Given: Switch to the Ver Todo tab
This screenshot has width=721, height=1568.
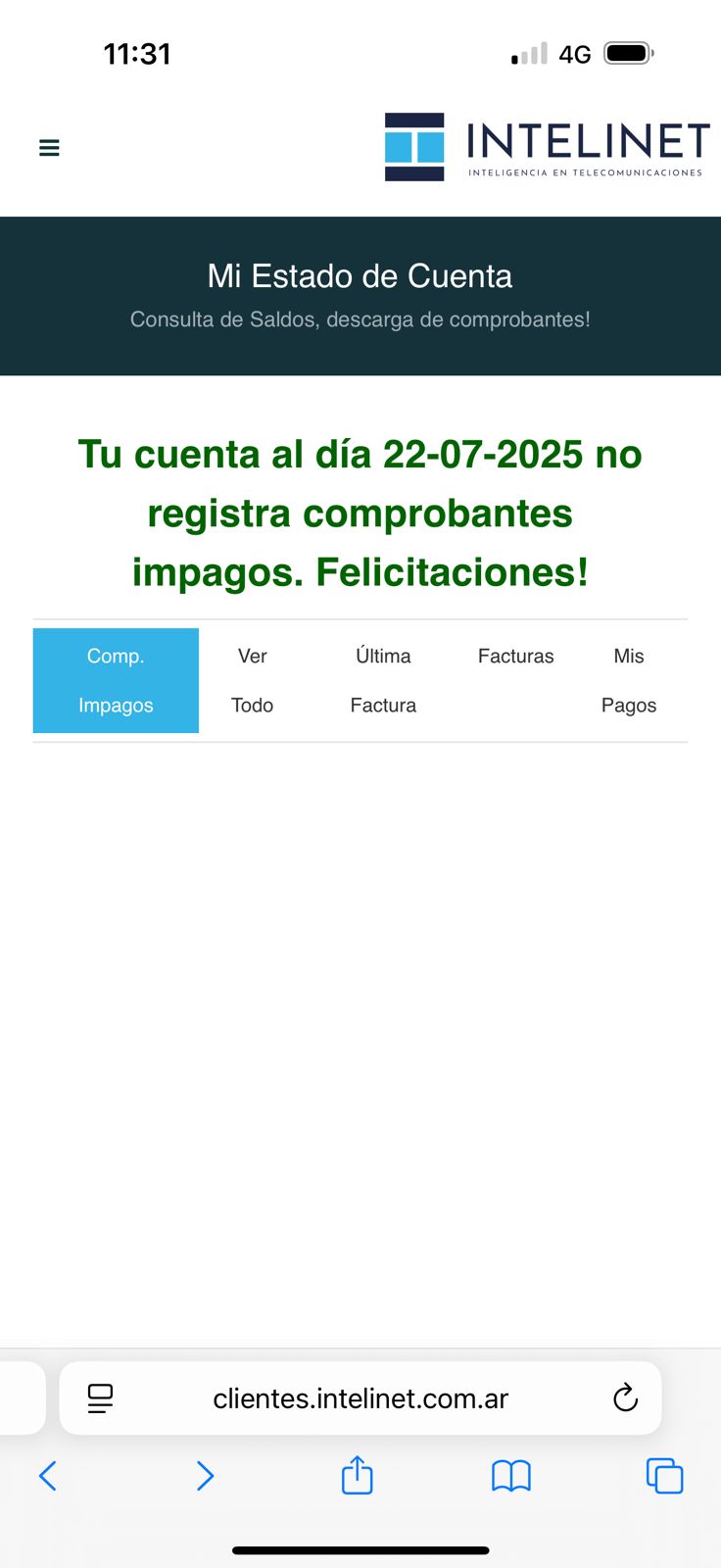Looking at the screenshot, I should [252, 680].
